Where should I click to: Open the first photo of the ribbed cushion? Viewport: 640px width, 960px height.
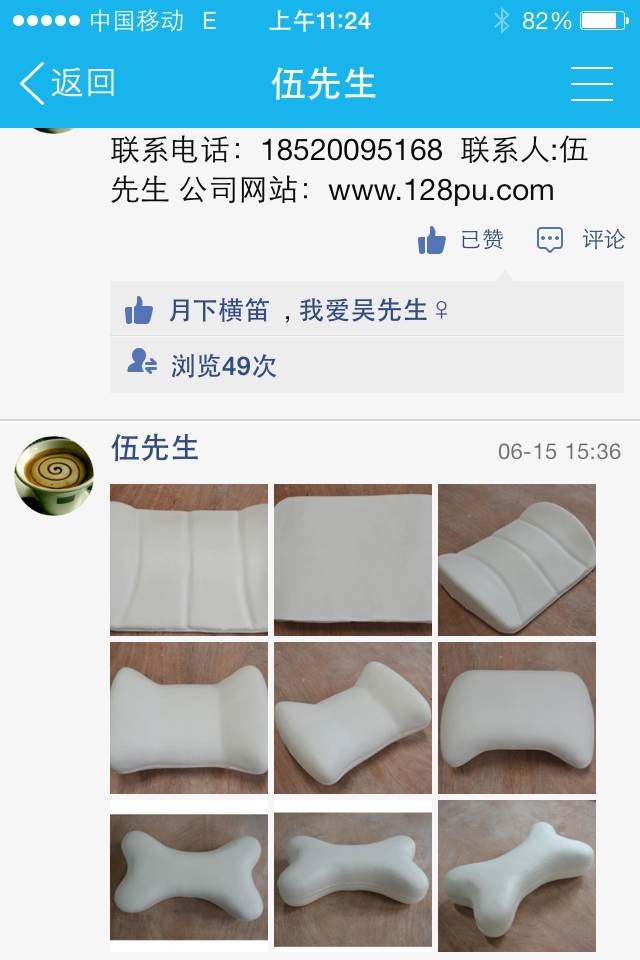[189, 559]
